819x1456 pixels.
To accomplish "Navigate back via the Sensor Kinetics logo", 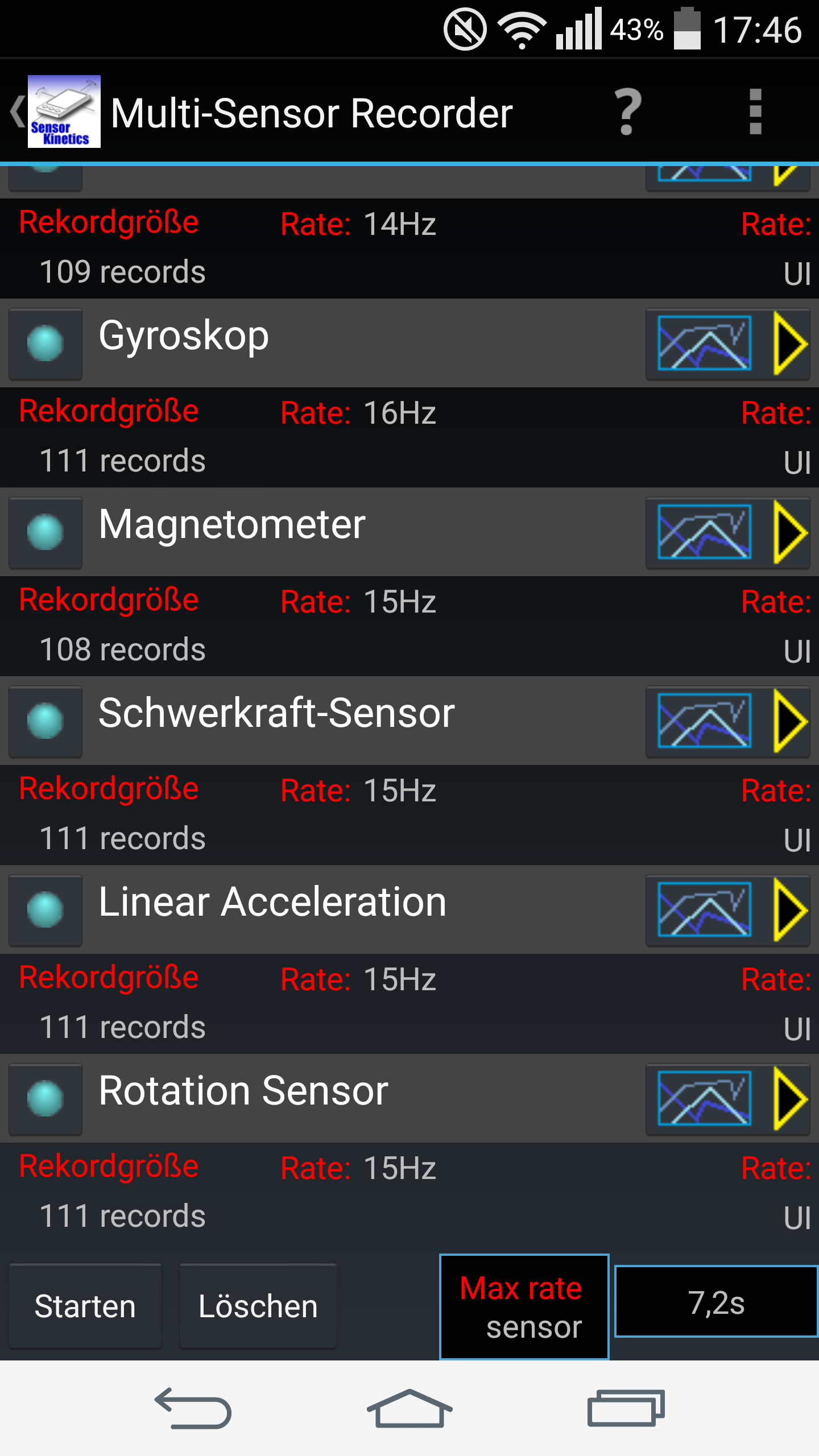I will 56,111.
